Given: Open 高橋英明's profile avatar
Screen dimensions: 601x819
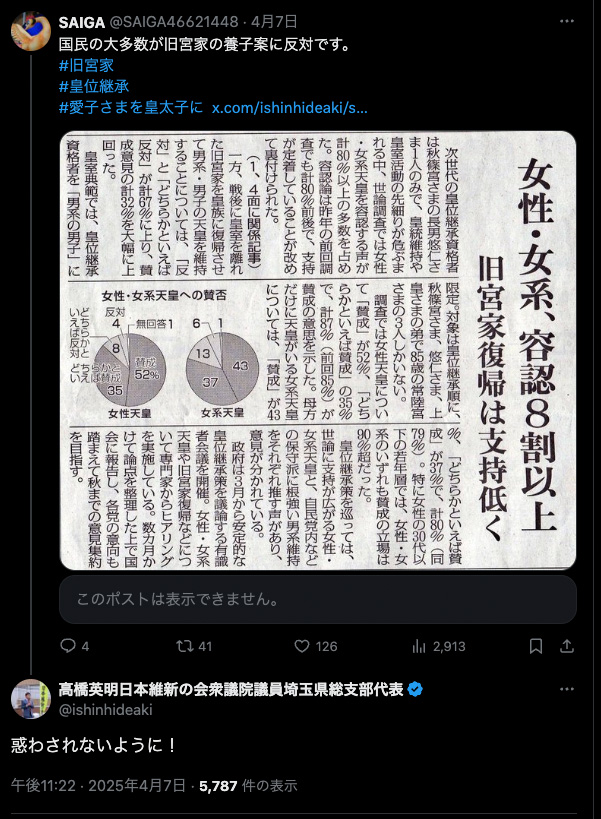Looking at the screenshot, I should [30, 698].
